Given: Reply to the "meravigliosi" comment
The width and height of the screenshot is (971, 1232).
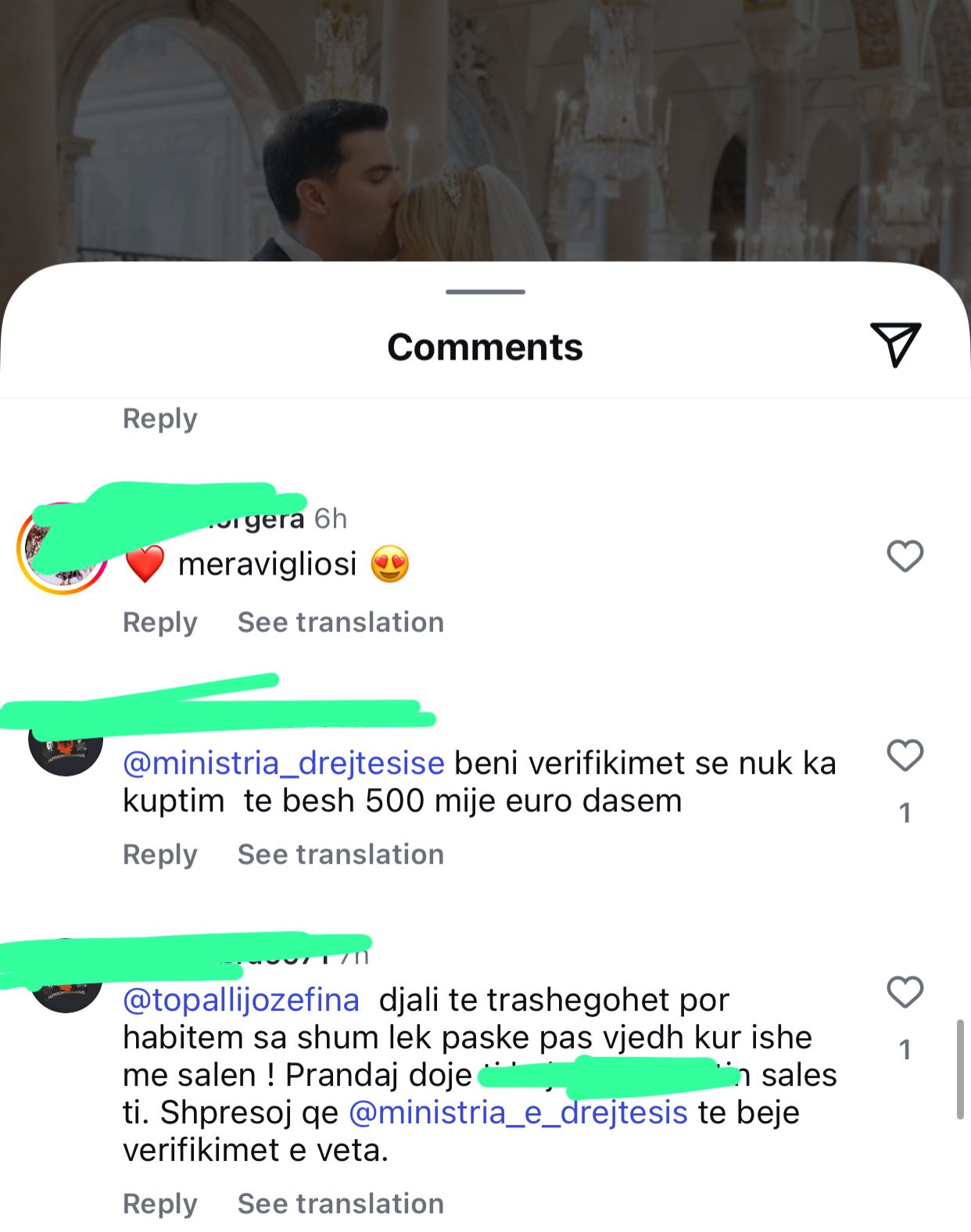Looking at the screenshot, I should point(160,622).
